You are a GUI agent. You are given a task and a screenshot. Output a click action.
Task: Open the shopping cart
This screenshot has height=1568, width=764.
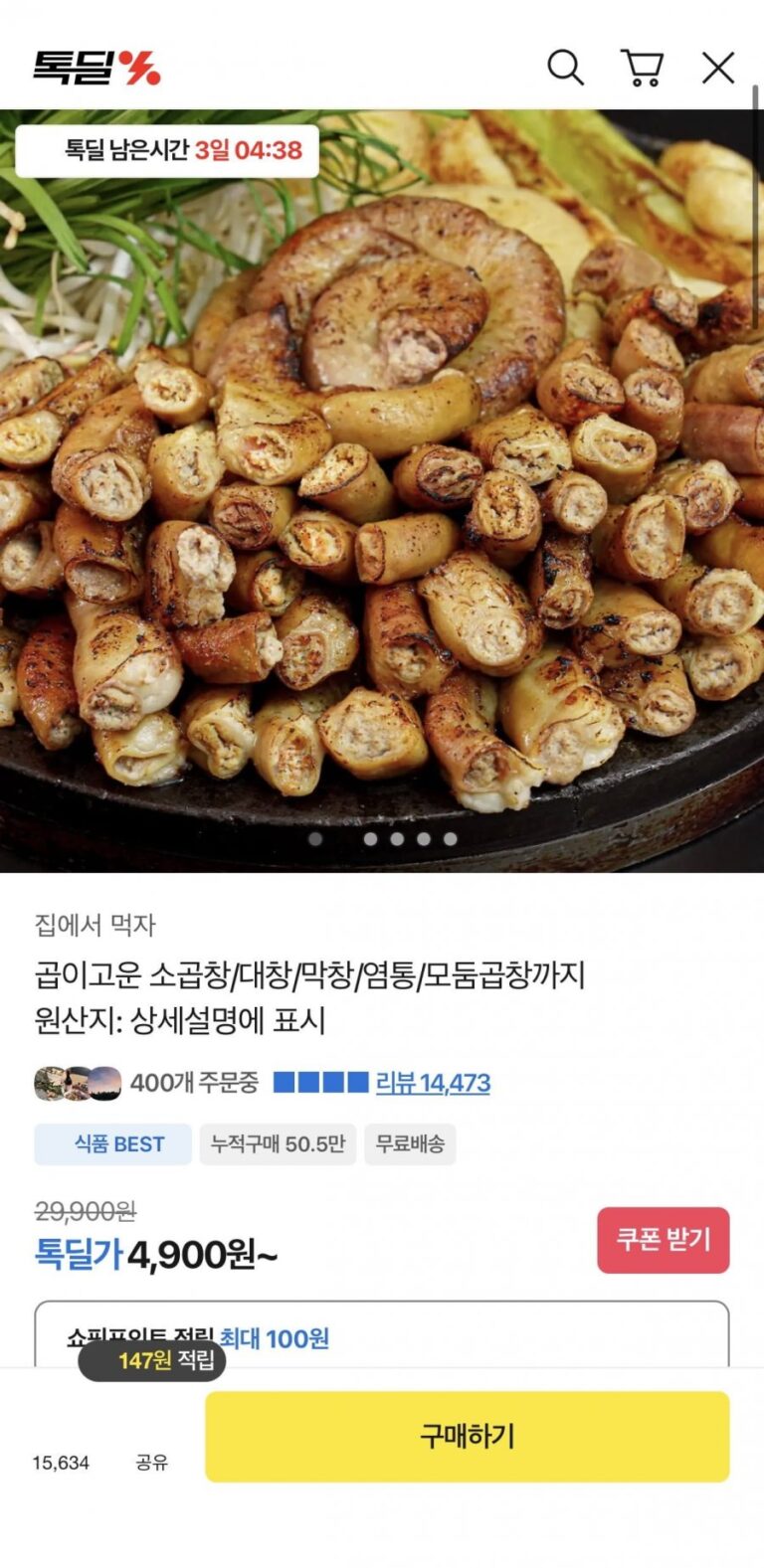click(x=642, y=68)
